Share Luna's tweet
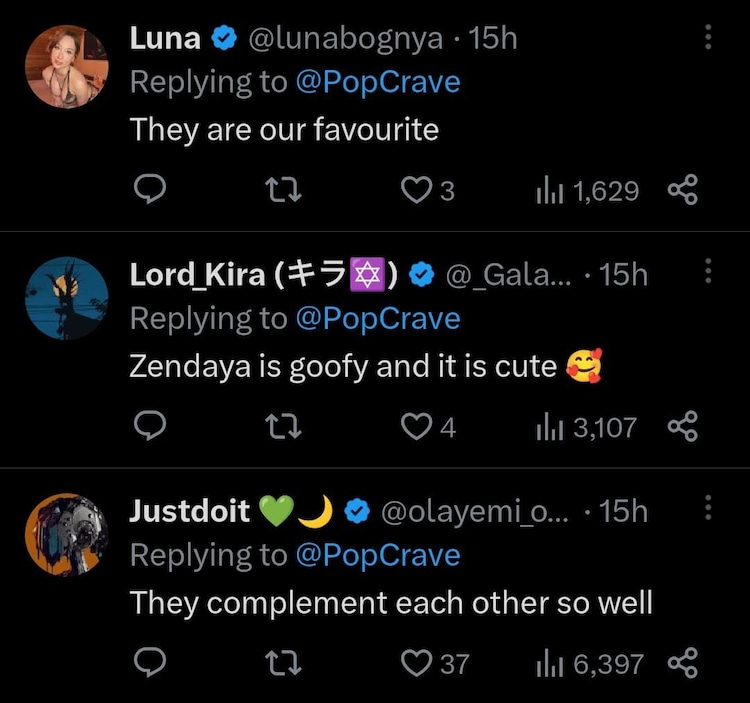This screenshot has height=703, width=750. pos(682,190)
